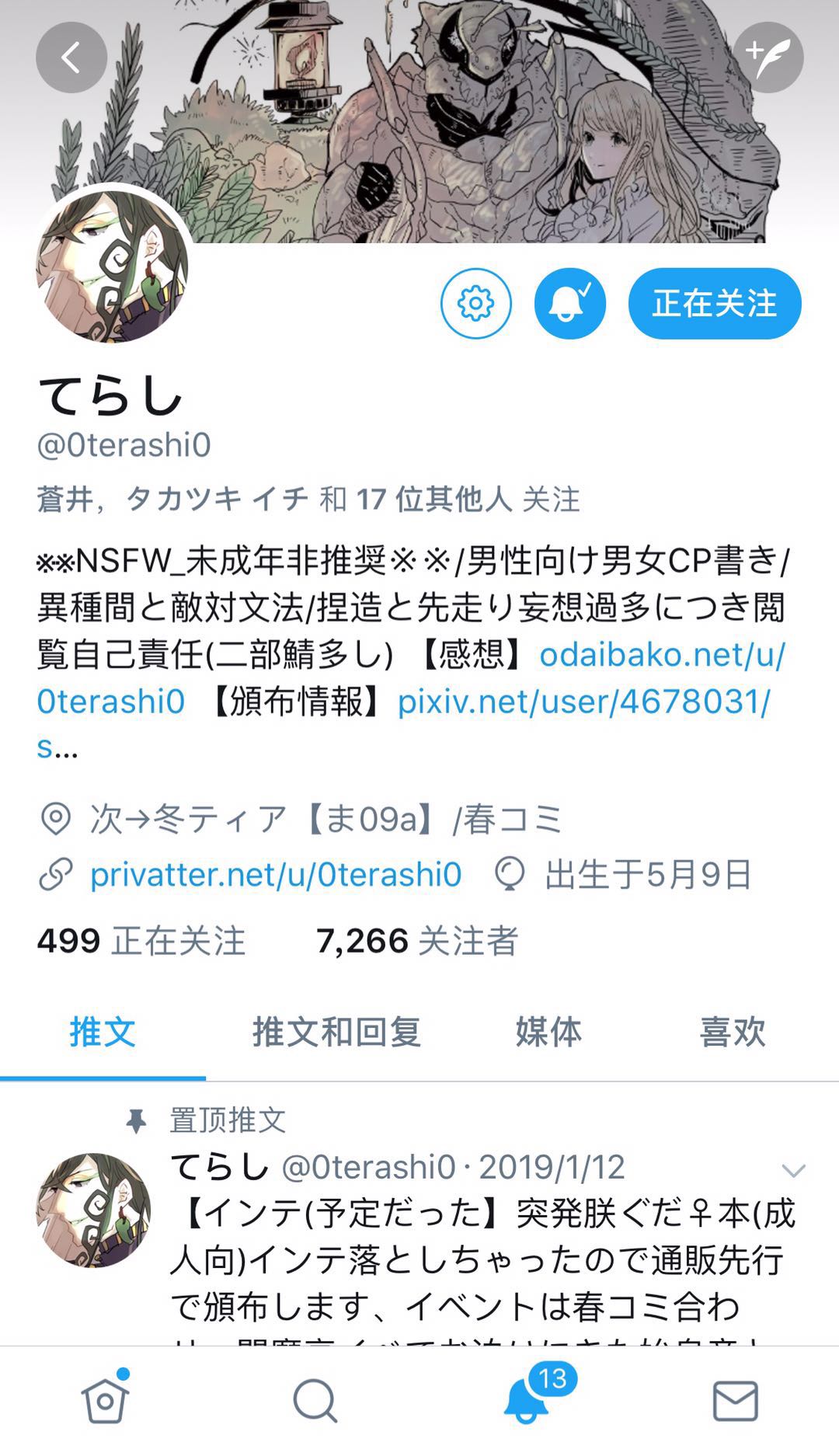
Task: Open the bottom search tab
Action: click(x=315, y=1401)
